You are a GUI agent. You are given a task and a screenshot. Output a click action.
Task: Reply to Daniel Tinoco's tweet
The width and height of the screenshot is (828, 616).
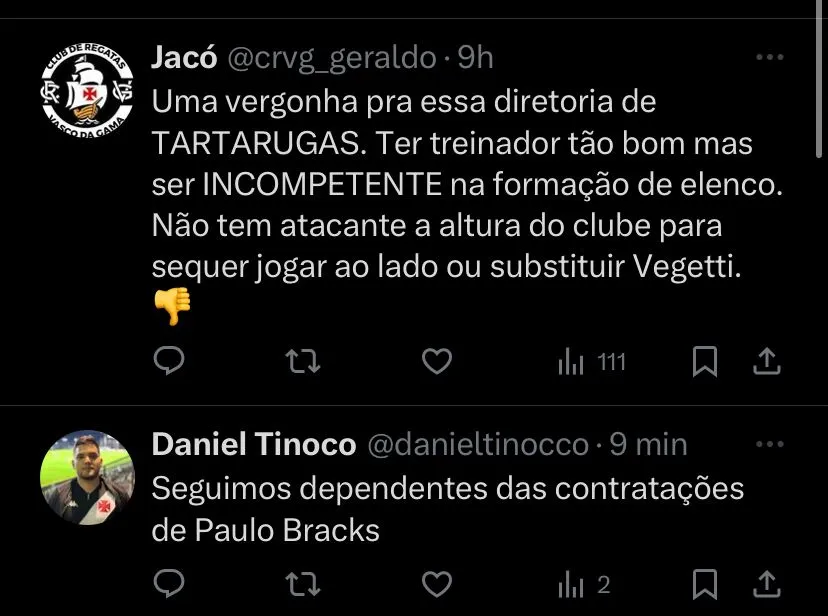171,583
